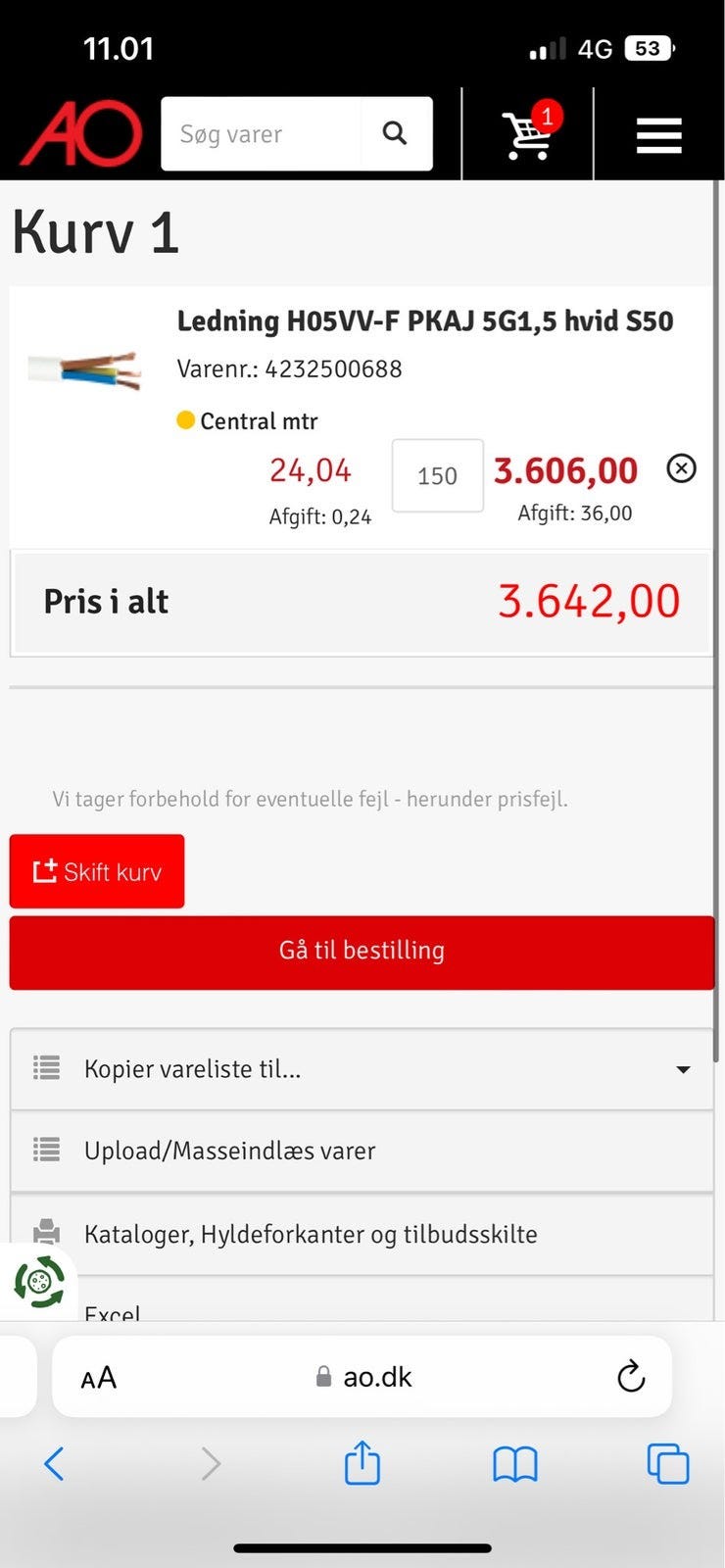
Task: Open Safari bookmarks
Action: point(515,1464)
